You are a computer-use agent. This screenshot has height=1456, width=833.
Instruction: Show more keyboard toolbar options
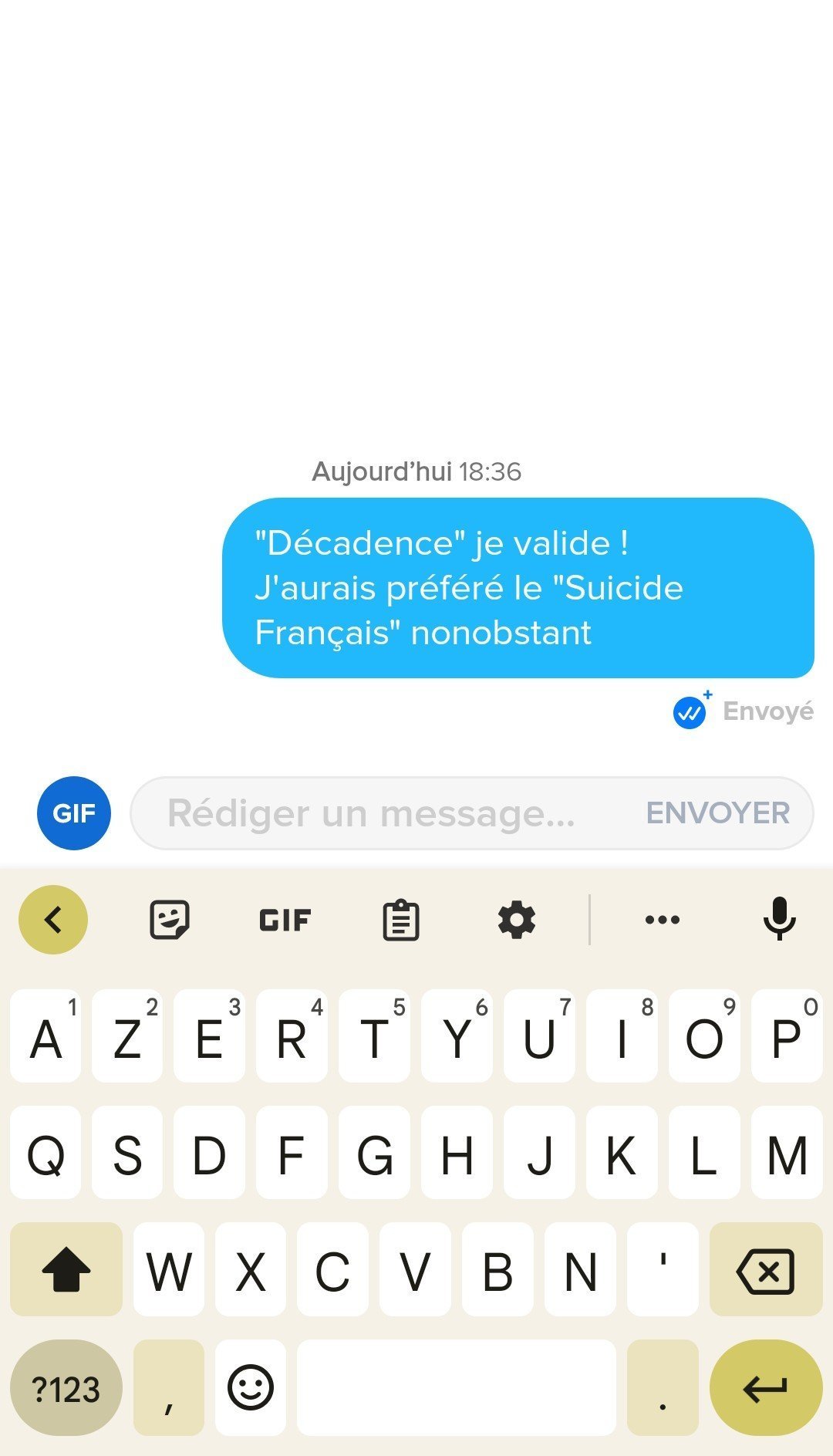coord(663,920)
